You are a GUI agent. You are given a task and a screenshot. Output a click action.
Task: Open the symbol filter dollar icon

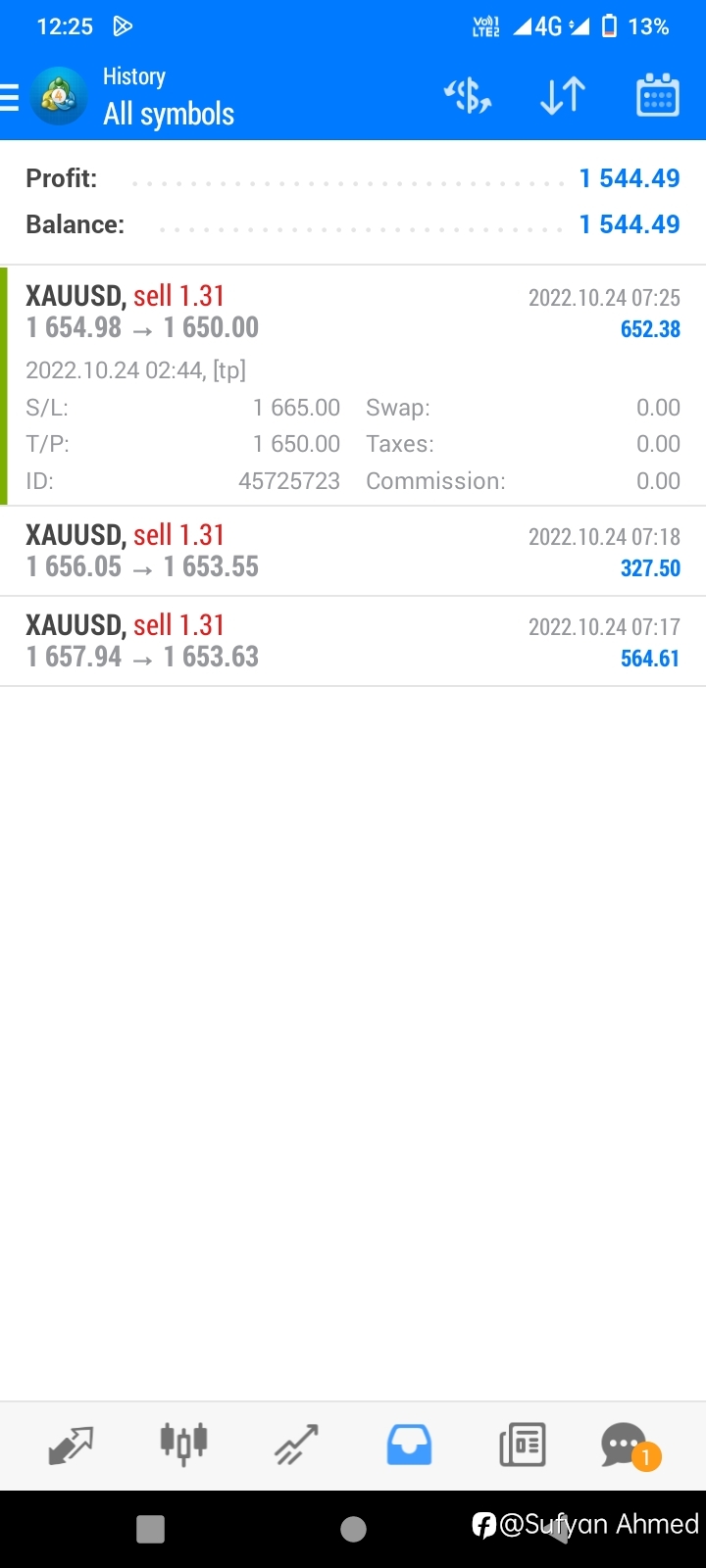pyautogui.click(x=468, y=96)
